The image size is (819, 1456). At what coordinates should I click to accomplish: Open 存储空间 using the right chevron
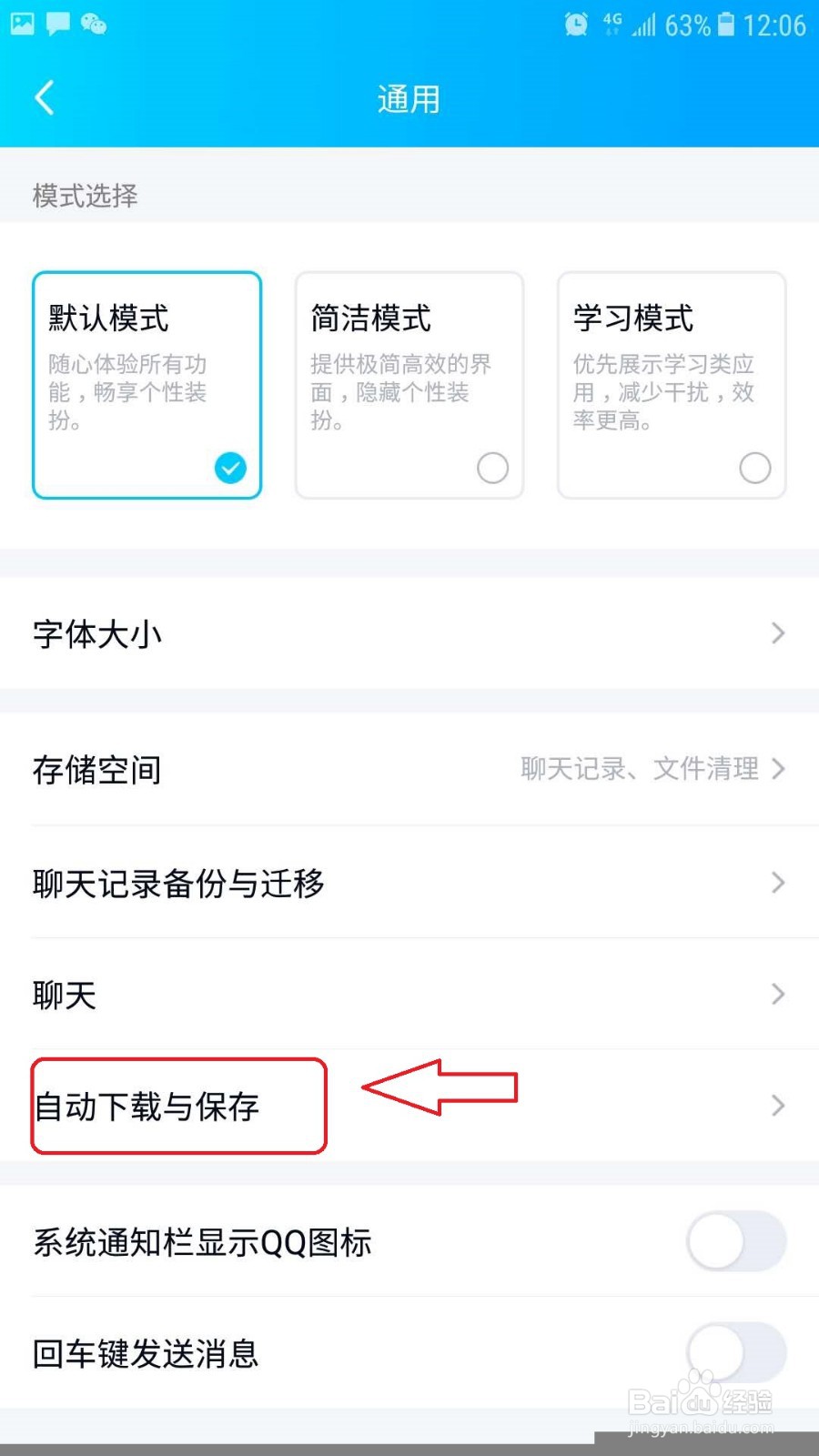coord(780,769)
